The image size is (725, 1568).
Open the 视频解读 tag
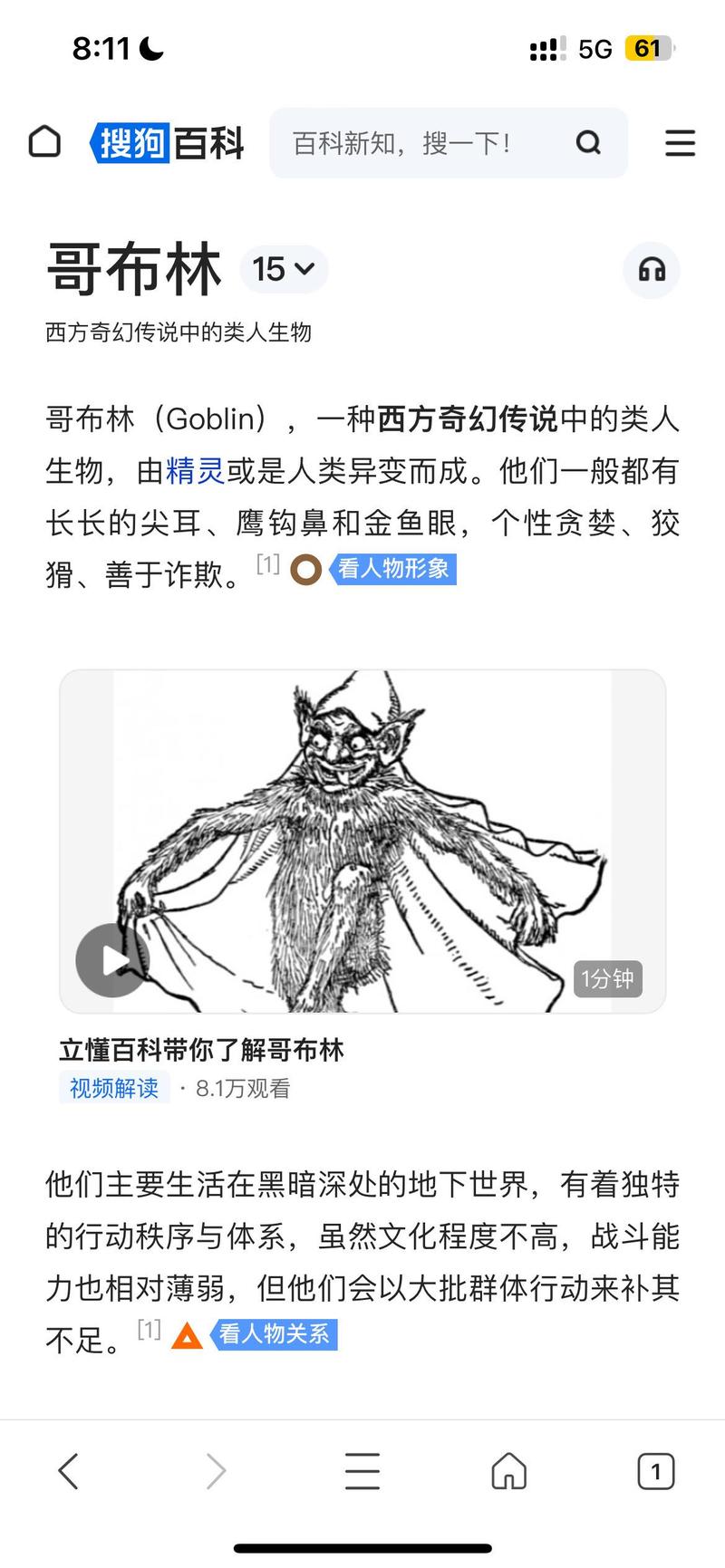click(x=113, y=1087)
